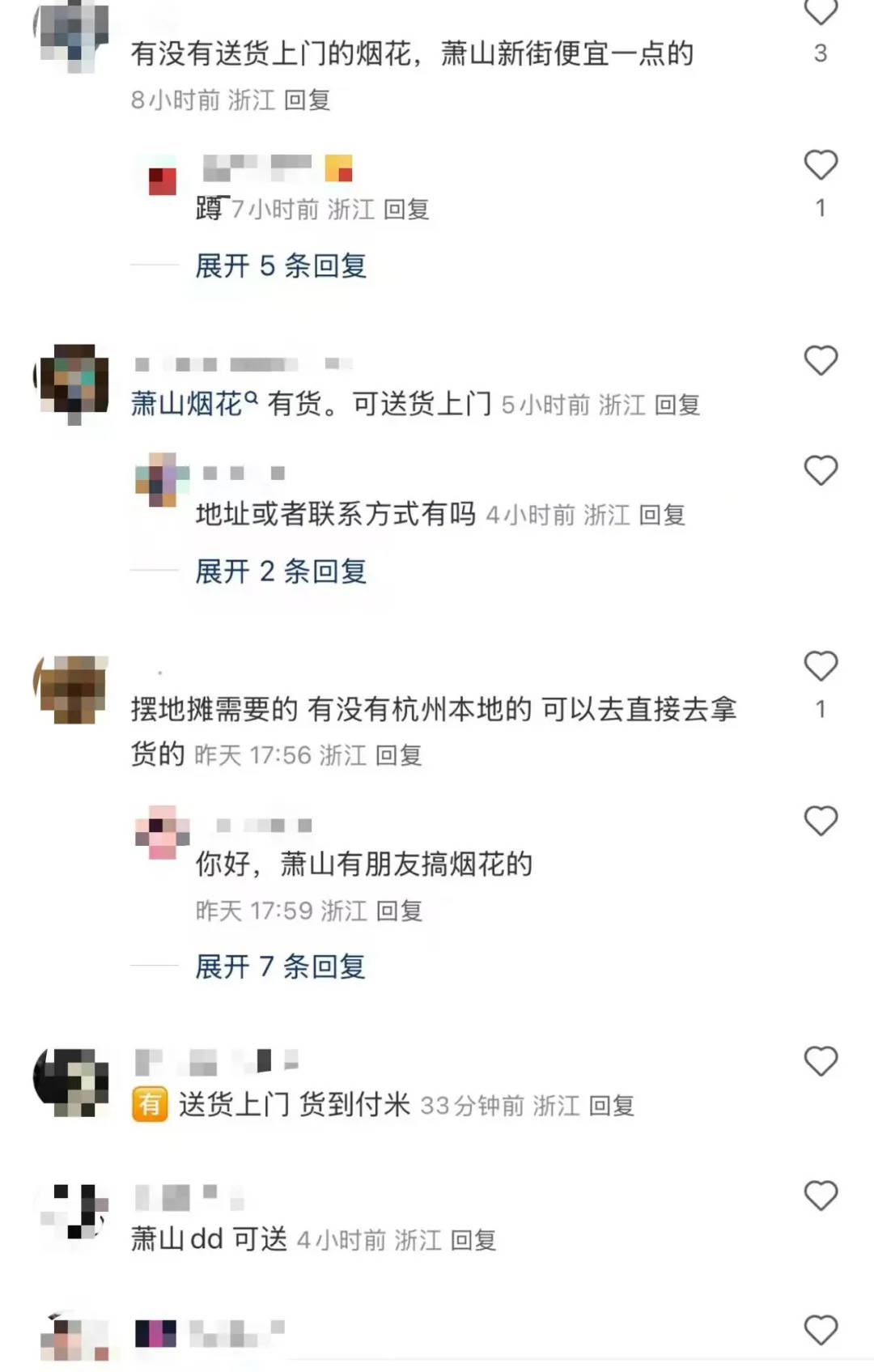
Task: Like the 萧山有朋友搞烟花的 reply
Action: [820, 821]
